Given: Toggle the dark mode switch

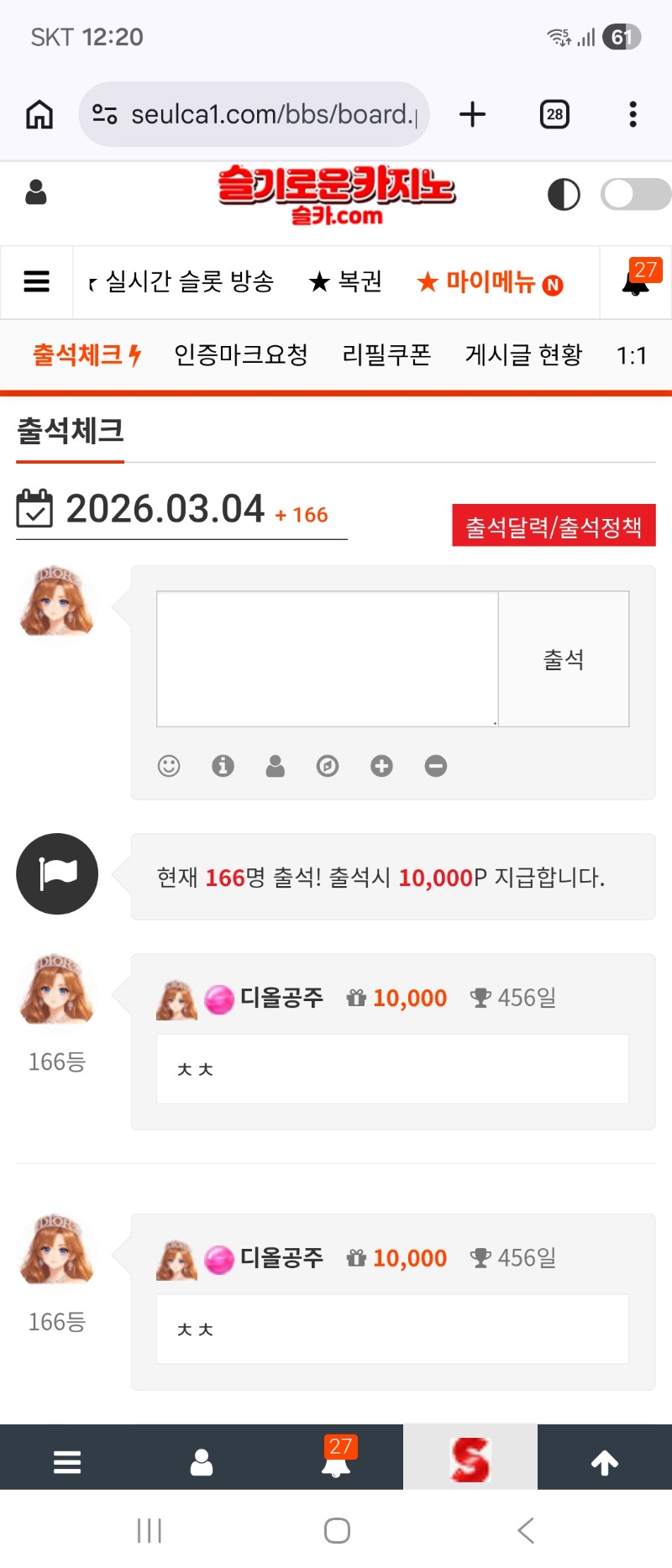Looking at the screenshot, I should pyautogui.click(x=635, y=194).
